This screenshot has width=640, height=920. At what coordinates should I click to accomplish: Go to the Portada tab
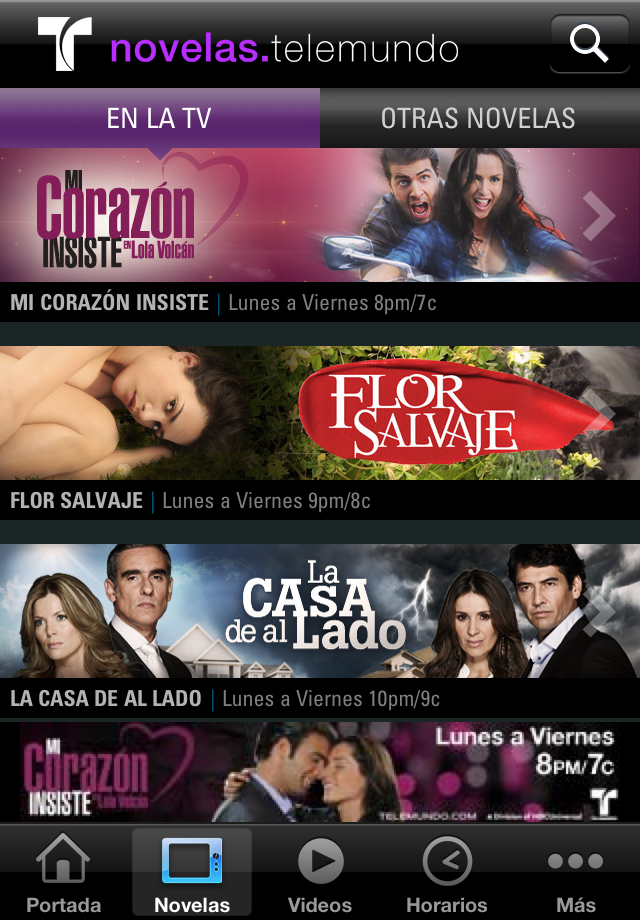(x=63, y=873)
